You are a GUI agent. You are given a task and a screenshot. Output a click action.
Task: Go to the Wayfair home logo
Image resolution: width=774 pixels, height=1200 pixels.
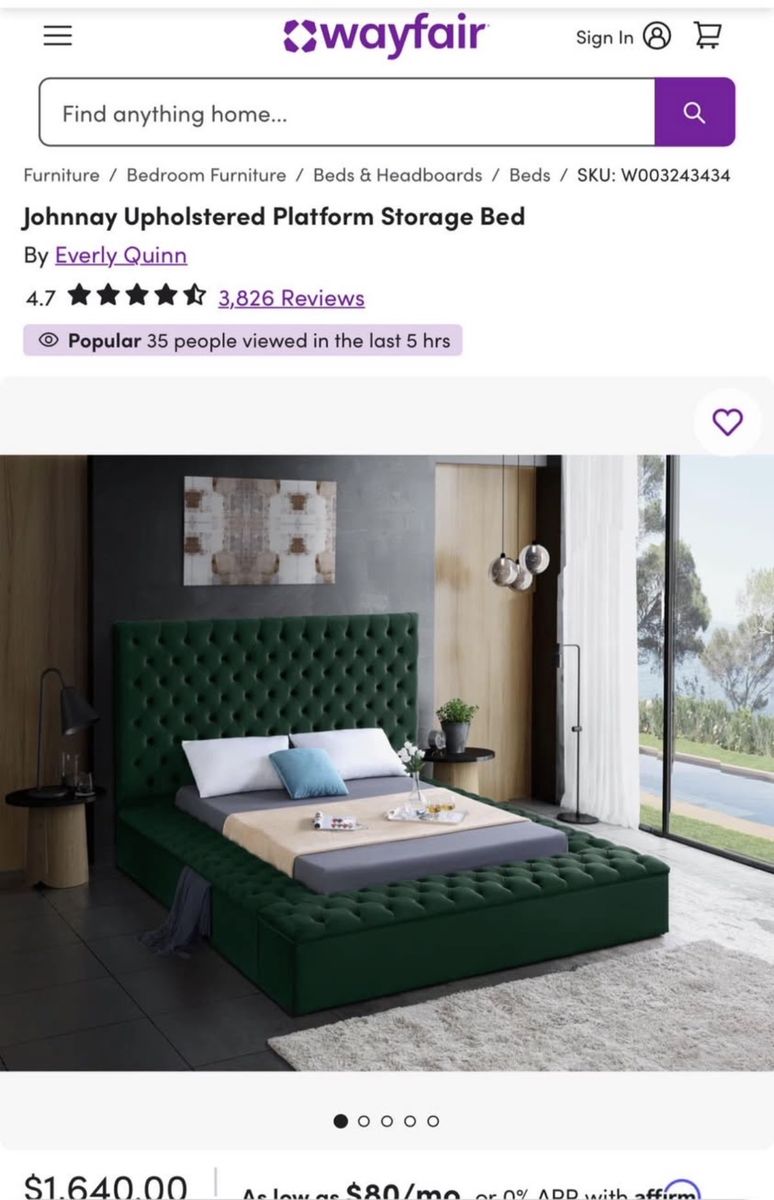[385, 36]
